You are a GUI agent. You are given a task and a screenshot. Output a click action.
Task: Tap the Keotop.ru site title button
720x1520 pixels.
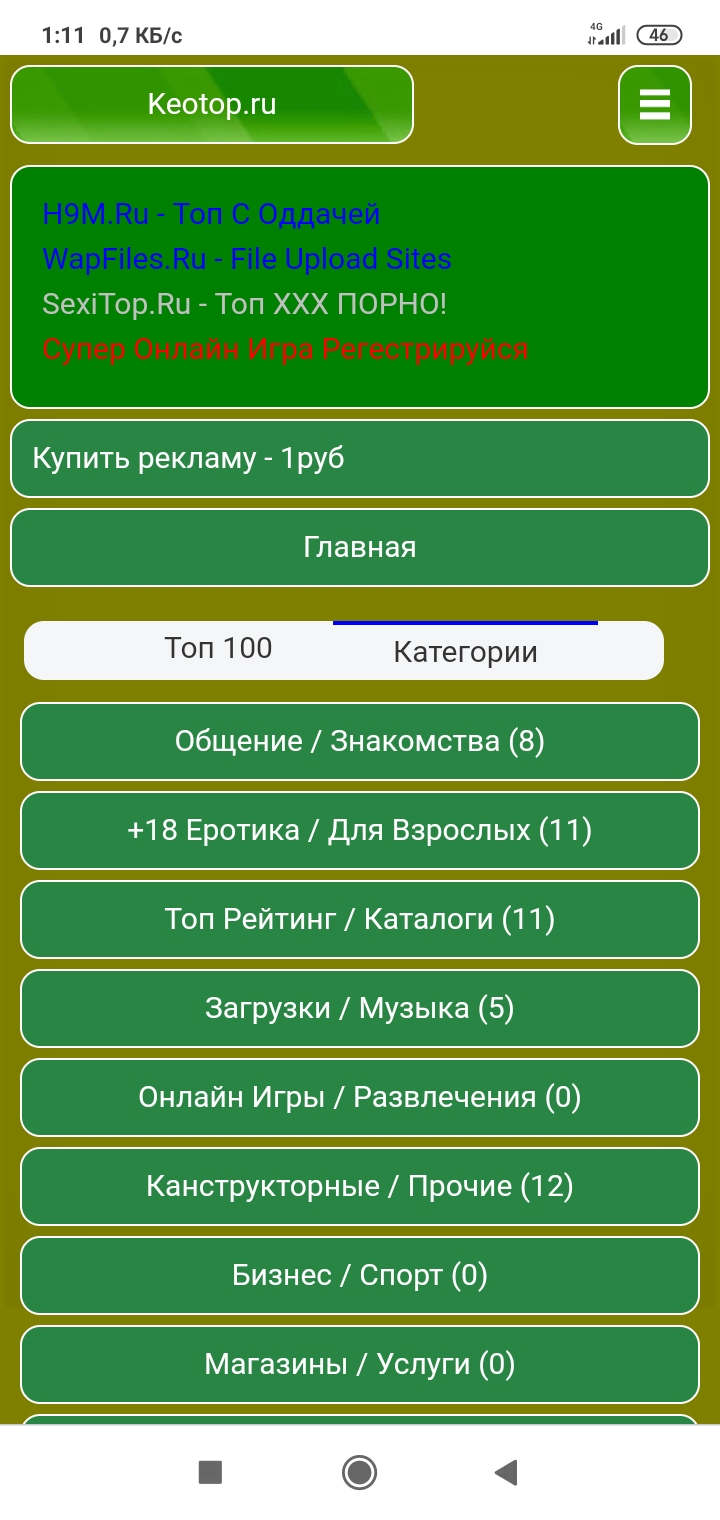(211, 105)
